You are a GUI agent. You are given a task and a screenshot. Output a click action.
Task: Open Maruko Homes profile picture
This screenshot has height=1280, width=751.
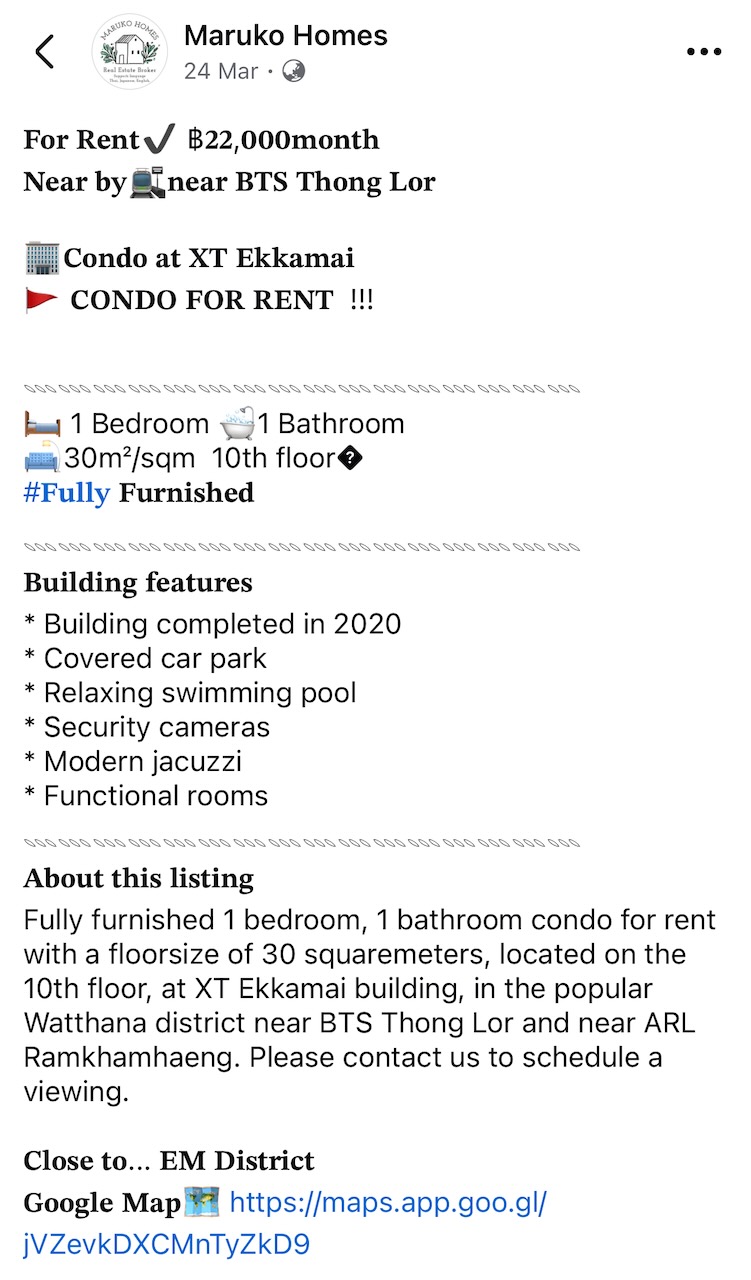pos(130,52)
